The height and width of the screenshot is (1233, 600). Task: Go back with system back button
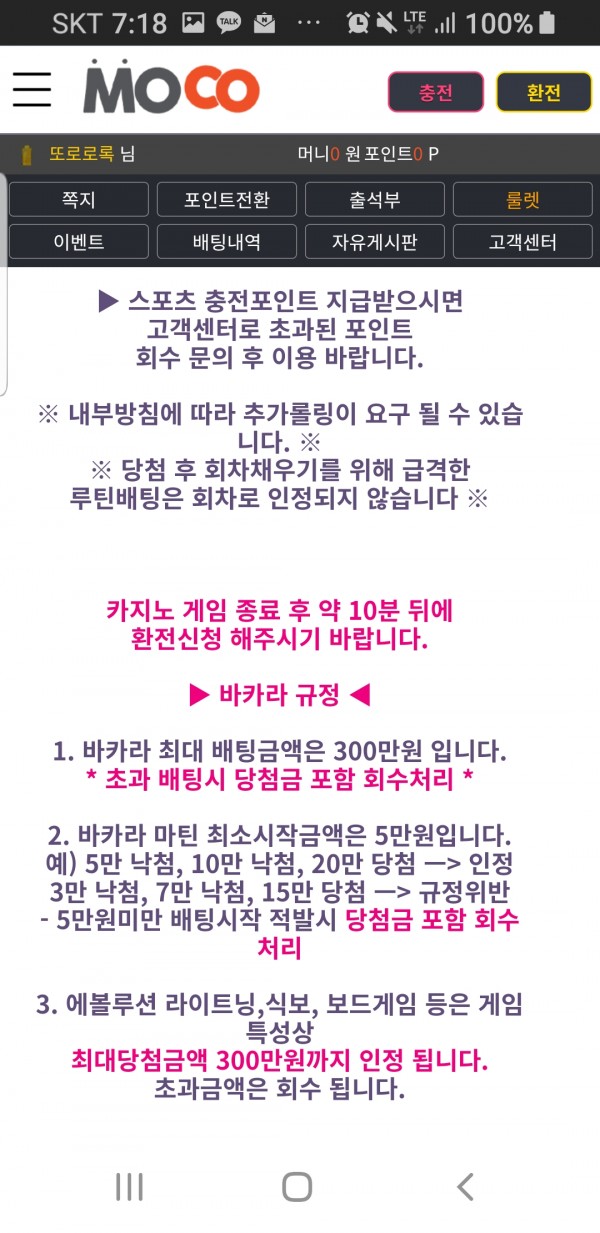(x=465, y=1186)
